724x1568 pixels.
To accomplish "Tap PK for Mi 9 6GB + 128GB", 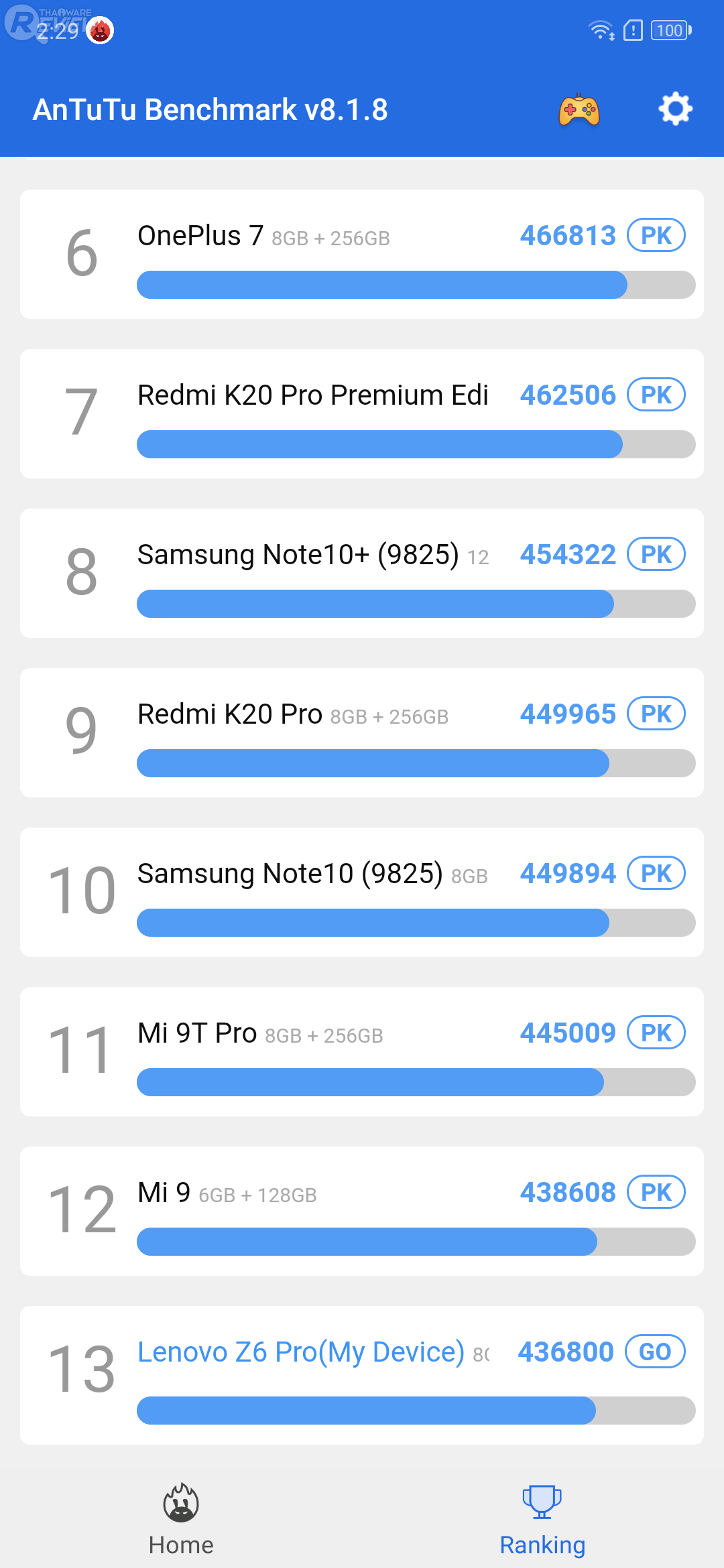I will click(656, 1193).
